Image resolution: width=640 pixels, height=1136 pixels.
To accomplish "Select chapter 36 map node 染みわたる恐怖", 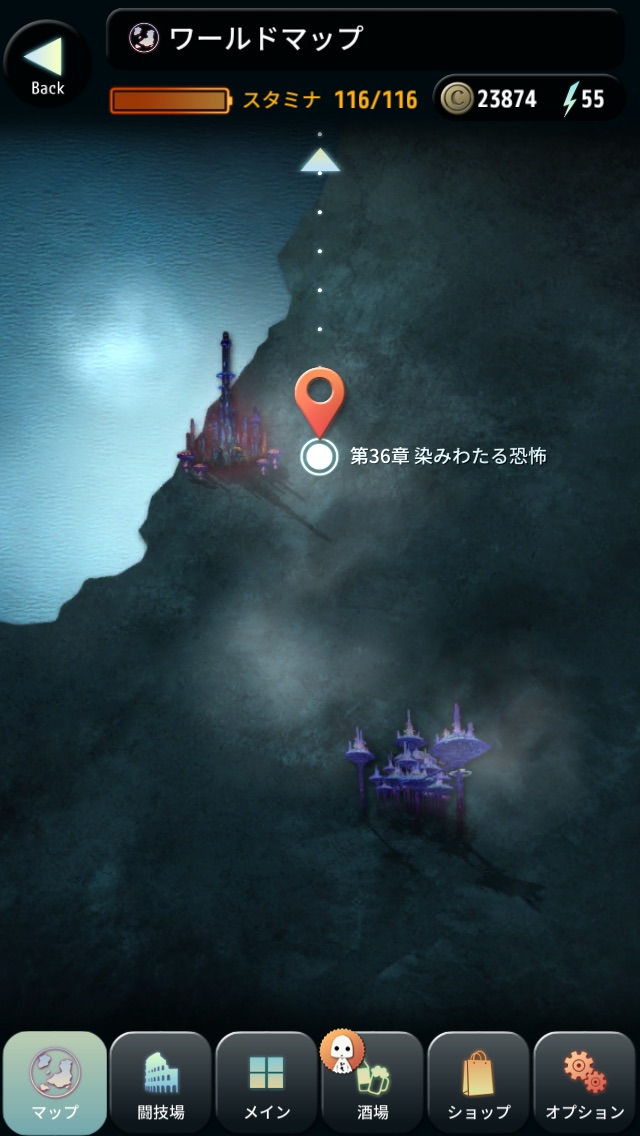I will [x=319, y=457].
